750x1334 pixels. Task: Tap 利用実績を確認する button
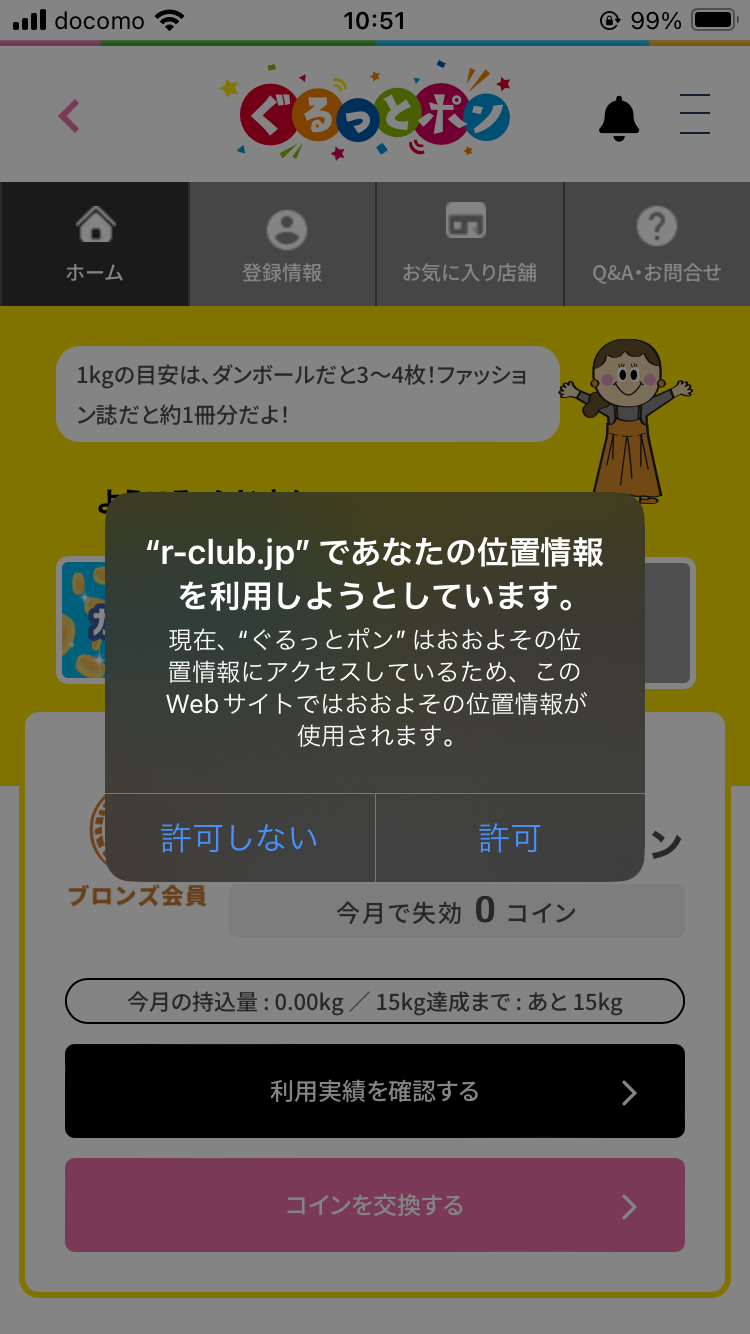tap(375, 1091)
